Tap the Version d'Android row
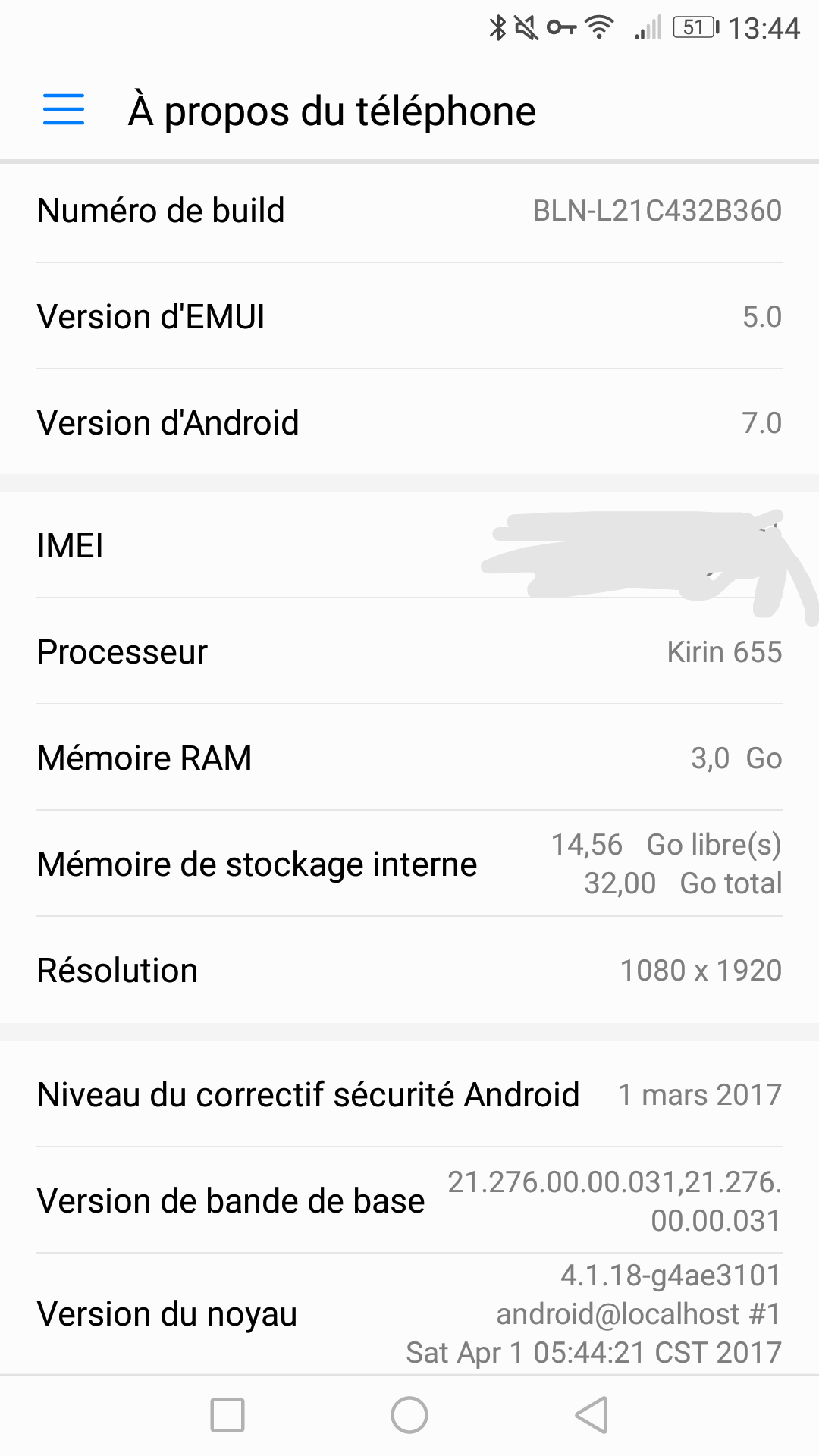Screen dimensions: 819x1456 [409, 423]
